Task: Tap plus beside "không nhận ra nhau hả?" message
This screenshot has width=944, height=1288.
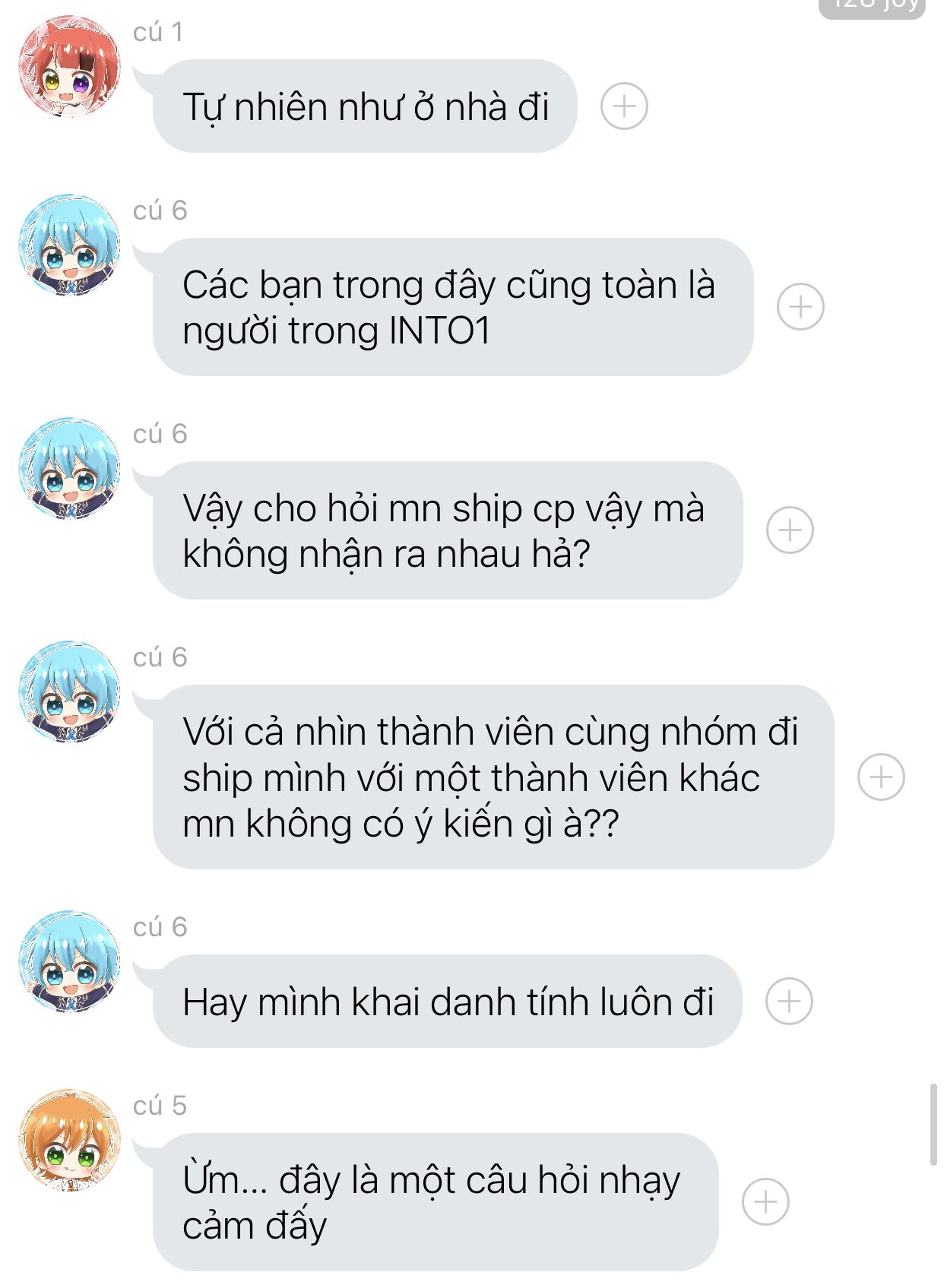Action: coord(790,530)
